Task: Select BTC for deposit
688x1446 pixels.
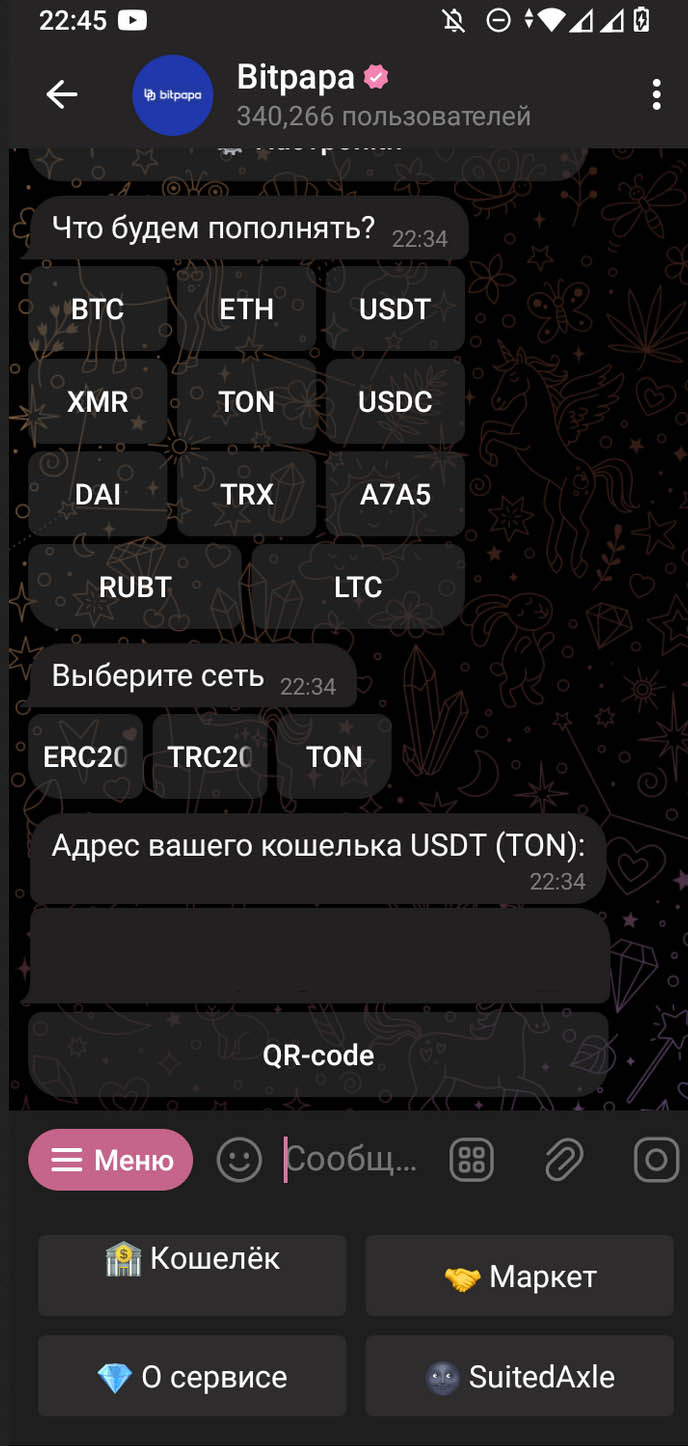Action: pos(98,309)
